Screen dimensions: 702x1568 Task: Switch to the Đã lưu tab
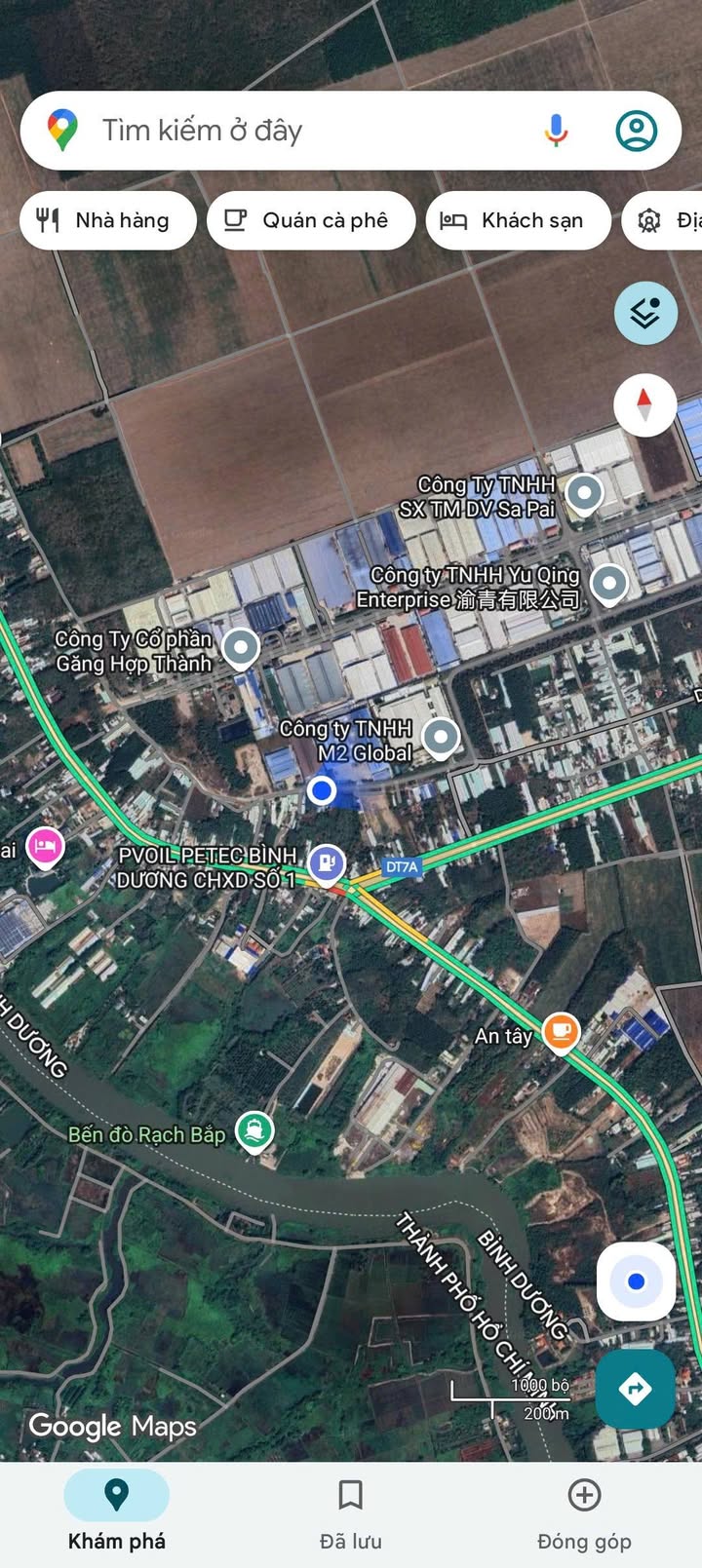coord(351,1514)
